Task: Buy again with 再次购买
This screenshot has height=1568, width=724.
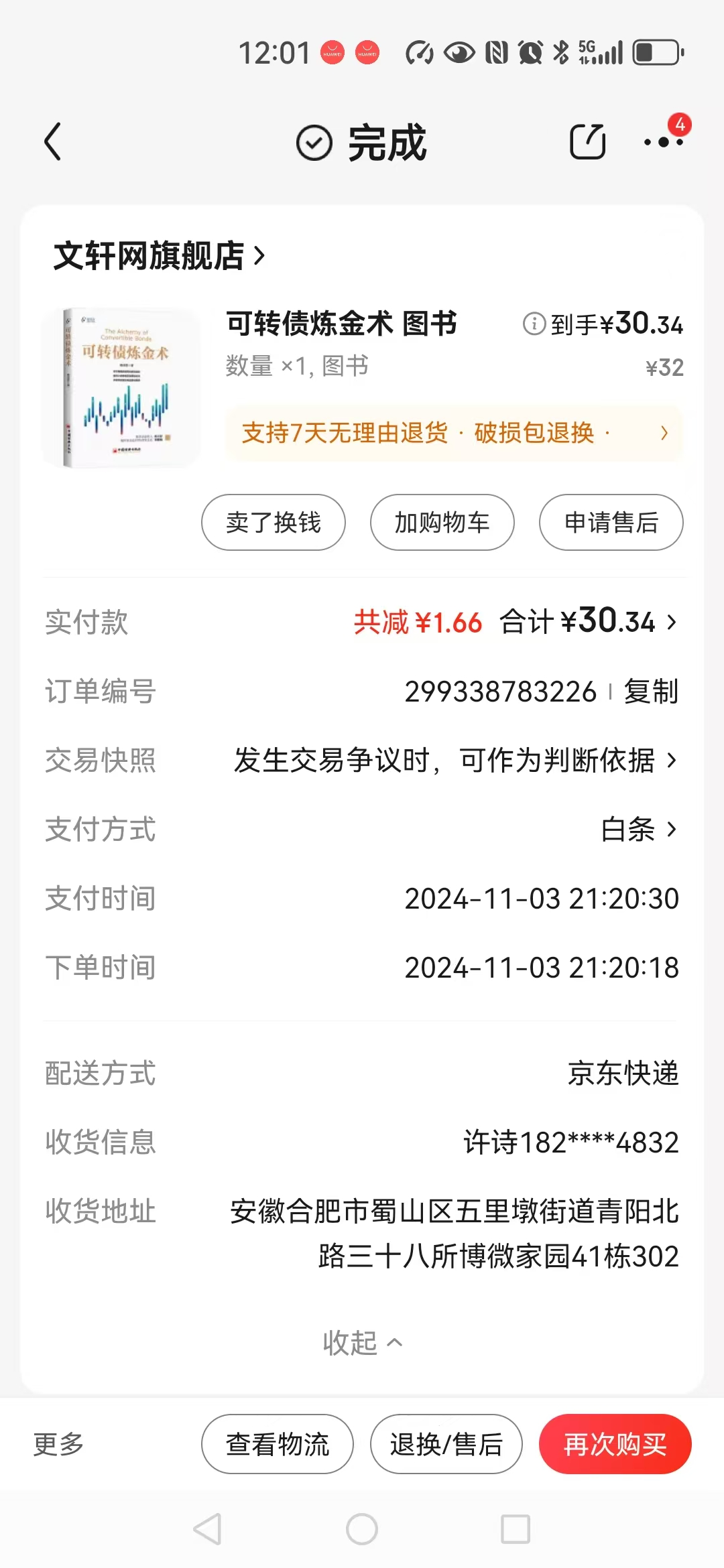Action: pyautogui.click(x=615, y=1444)
